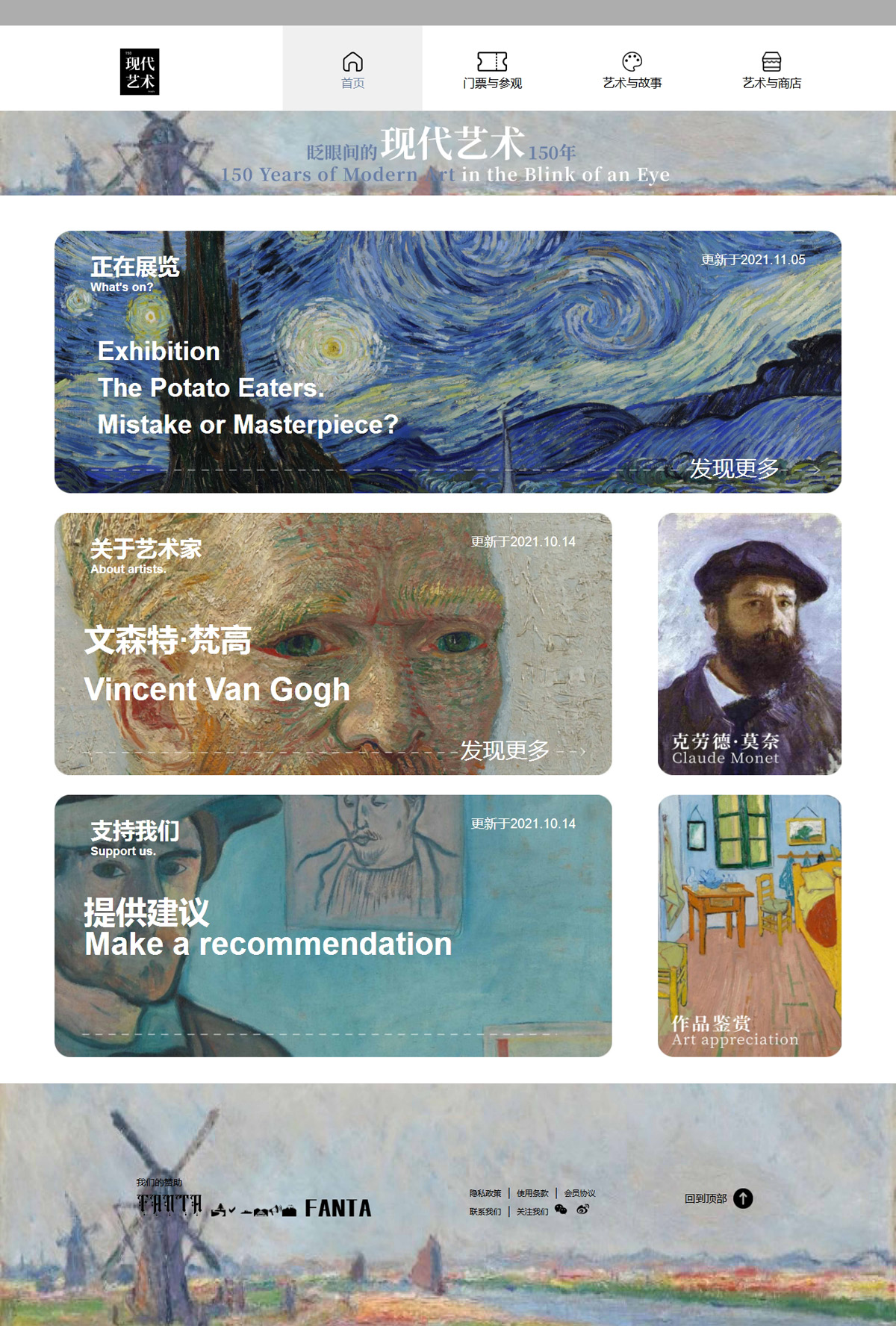896x1326 pixels.
Task: Open the 使用条款 footer link
Action: point(532,1193)
